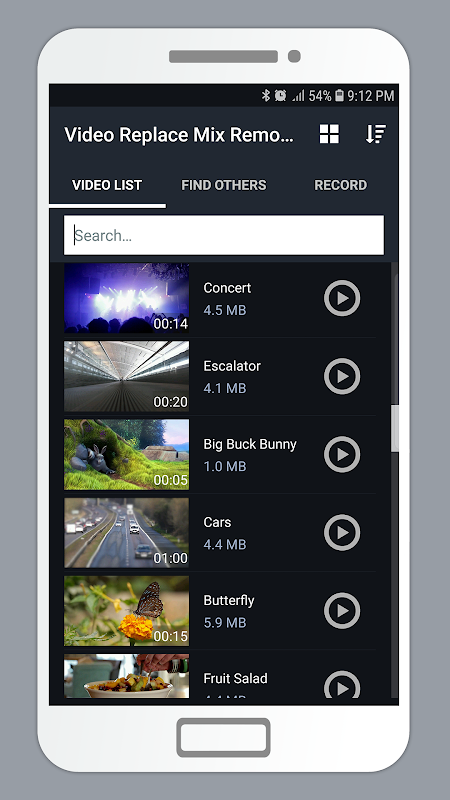Select the Fruit Salad video

(220, 676)
